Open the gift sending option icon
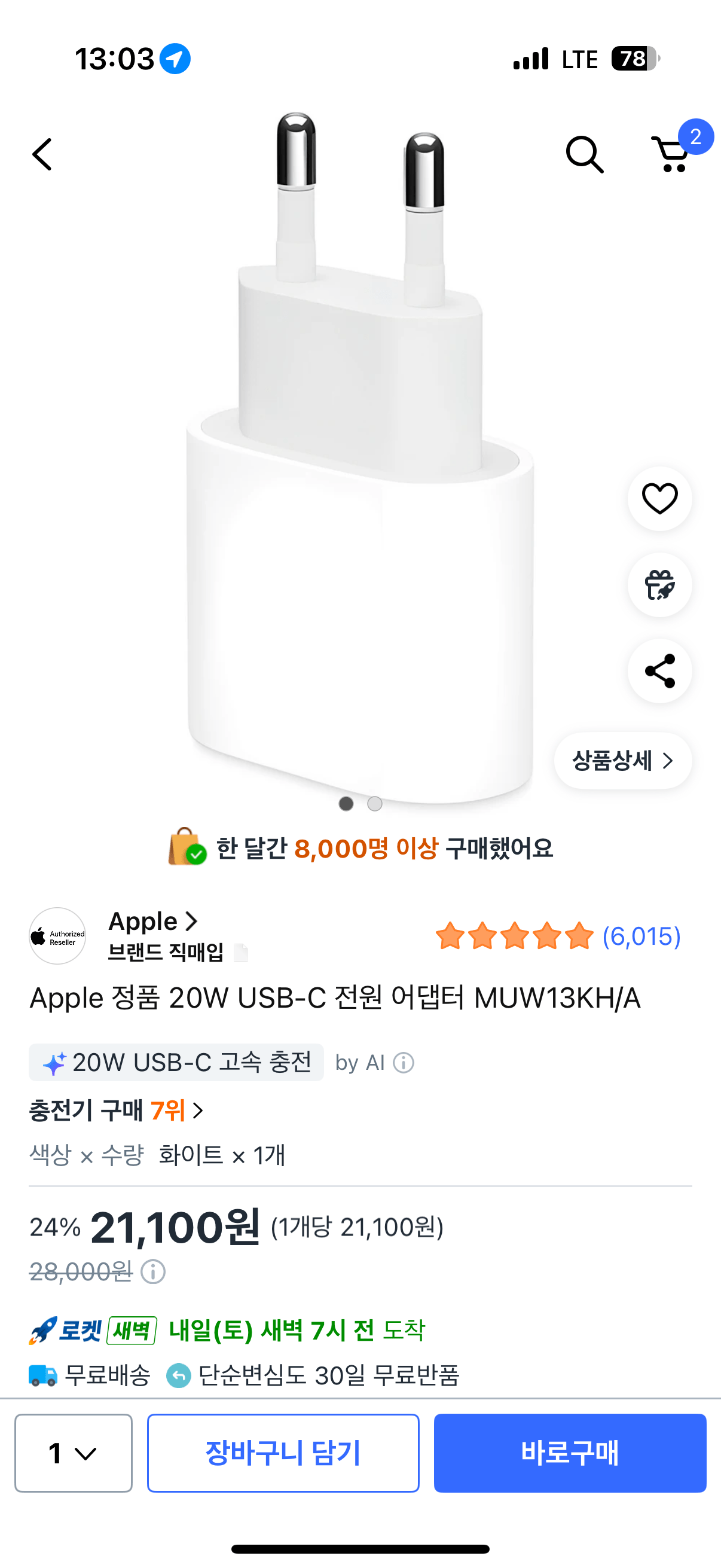Screen dimensions: 721x1568 click(659, 584)
